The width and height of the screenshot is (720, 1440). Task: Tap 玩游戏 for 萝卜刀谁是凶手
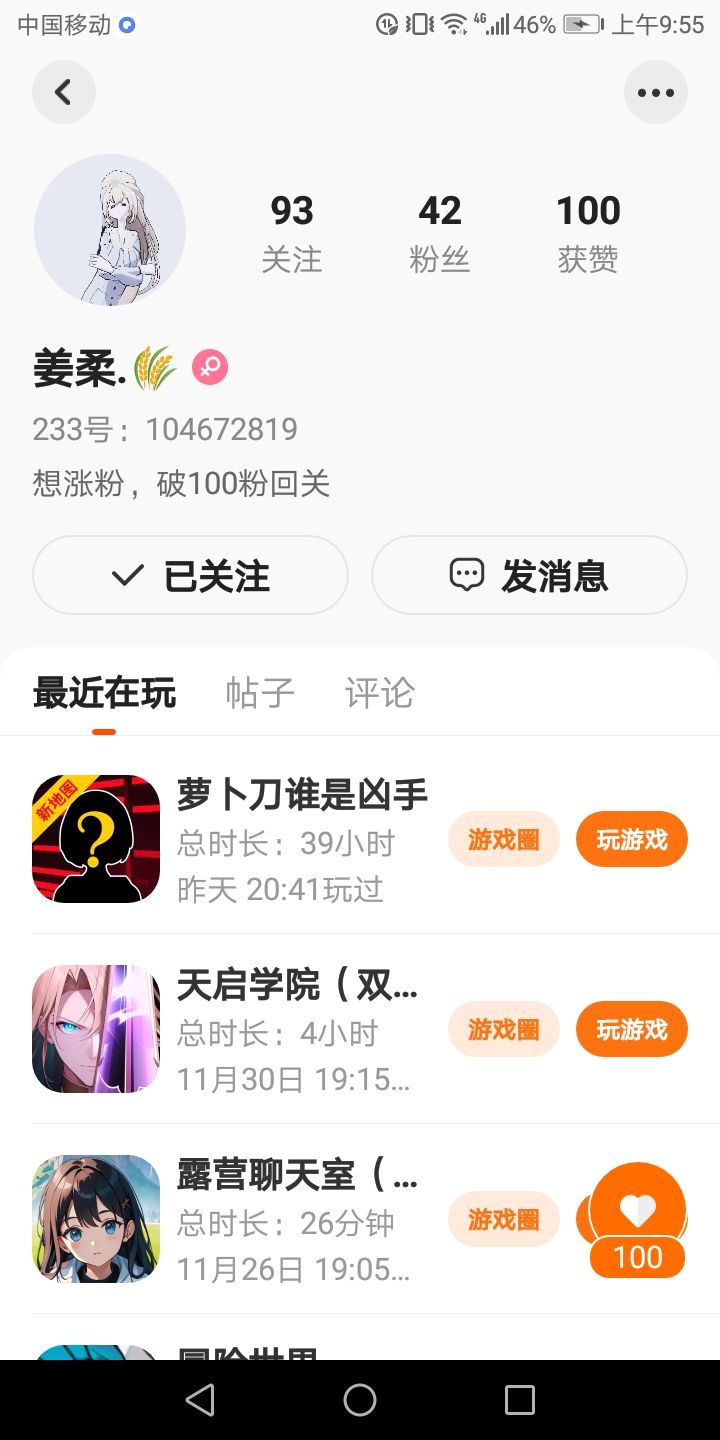pos(631,839)
